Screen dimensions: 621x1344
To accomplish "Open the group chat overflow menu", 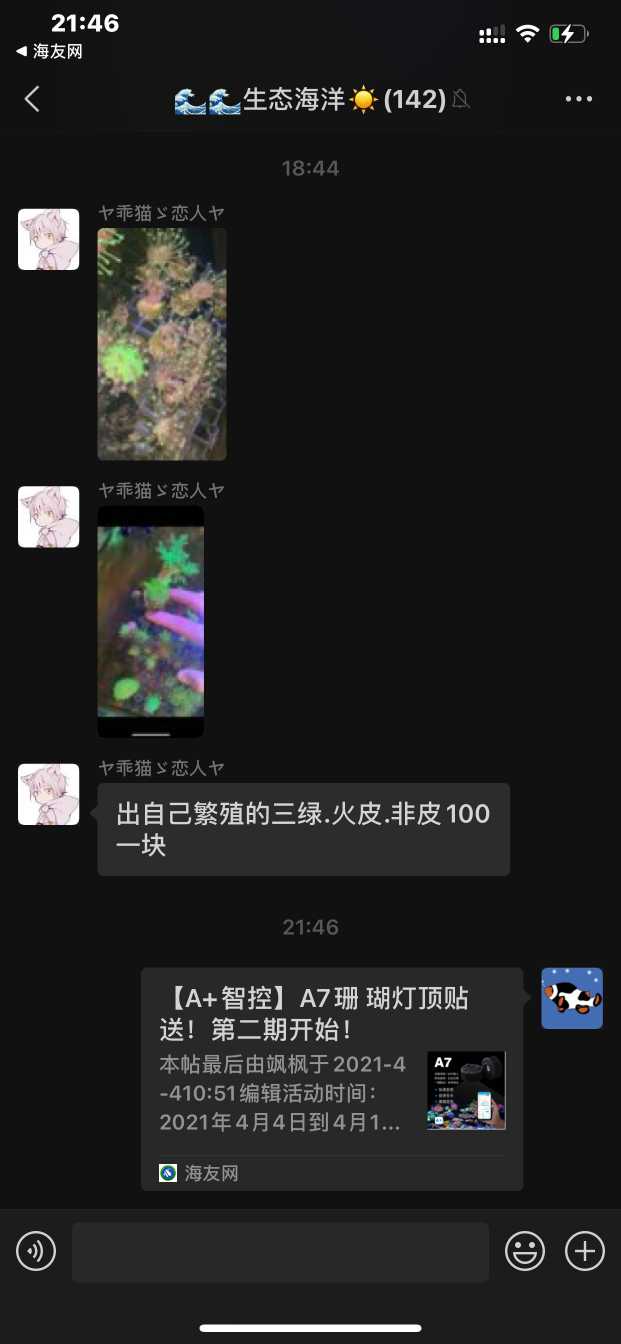I will 579,99.
